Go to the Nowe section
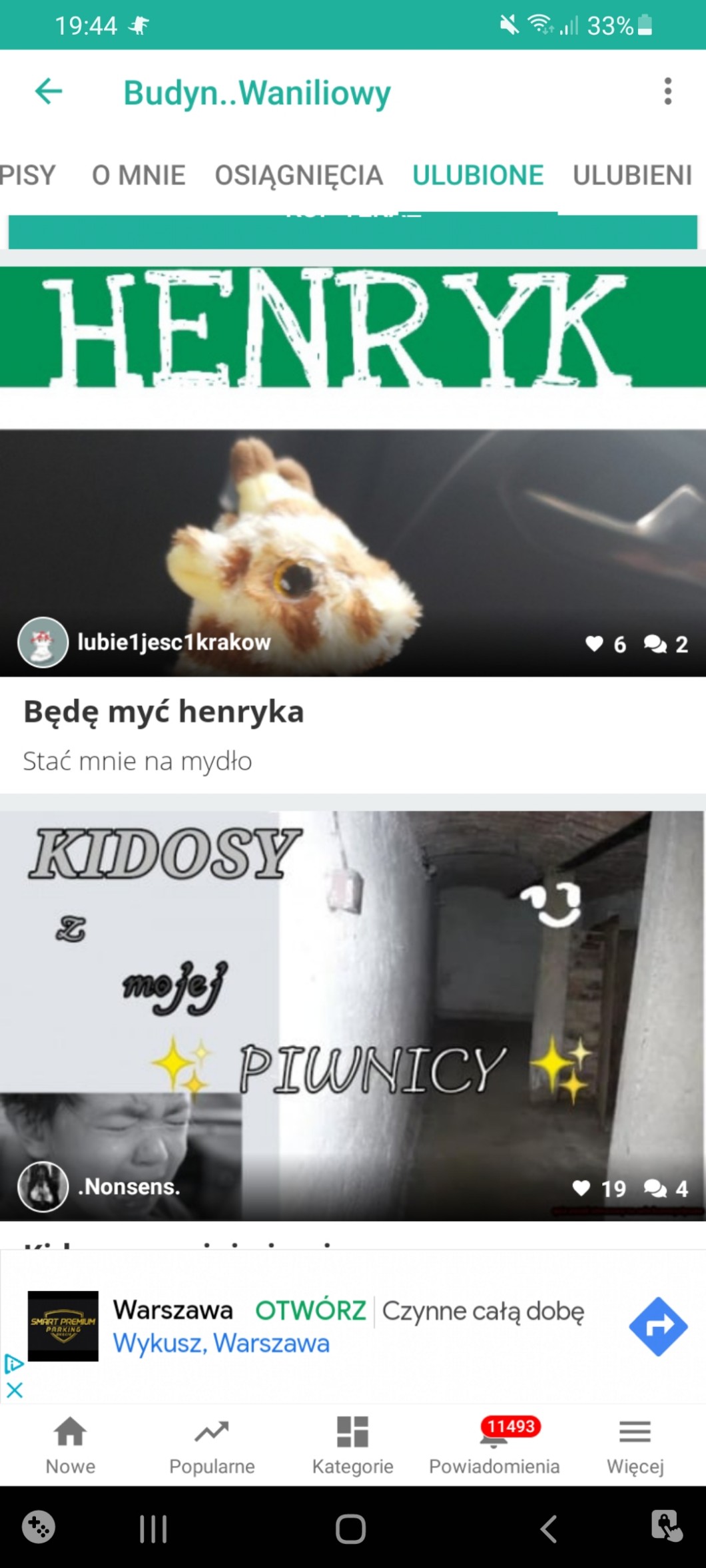 pos(71,1443)
